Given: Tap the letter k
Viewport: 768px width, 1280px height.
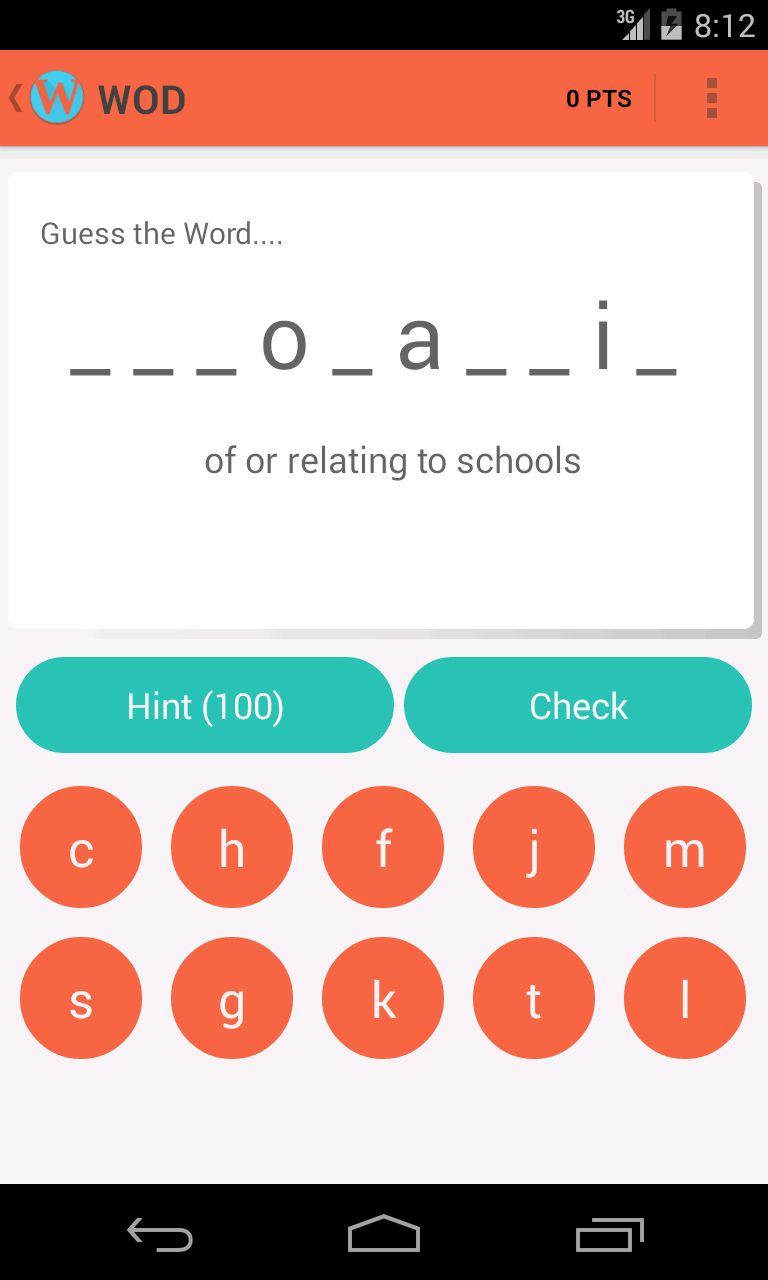Looking at the screenshot, I should coord(383,998).
